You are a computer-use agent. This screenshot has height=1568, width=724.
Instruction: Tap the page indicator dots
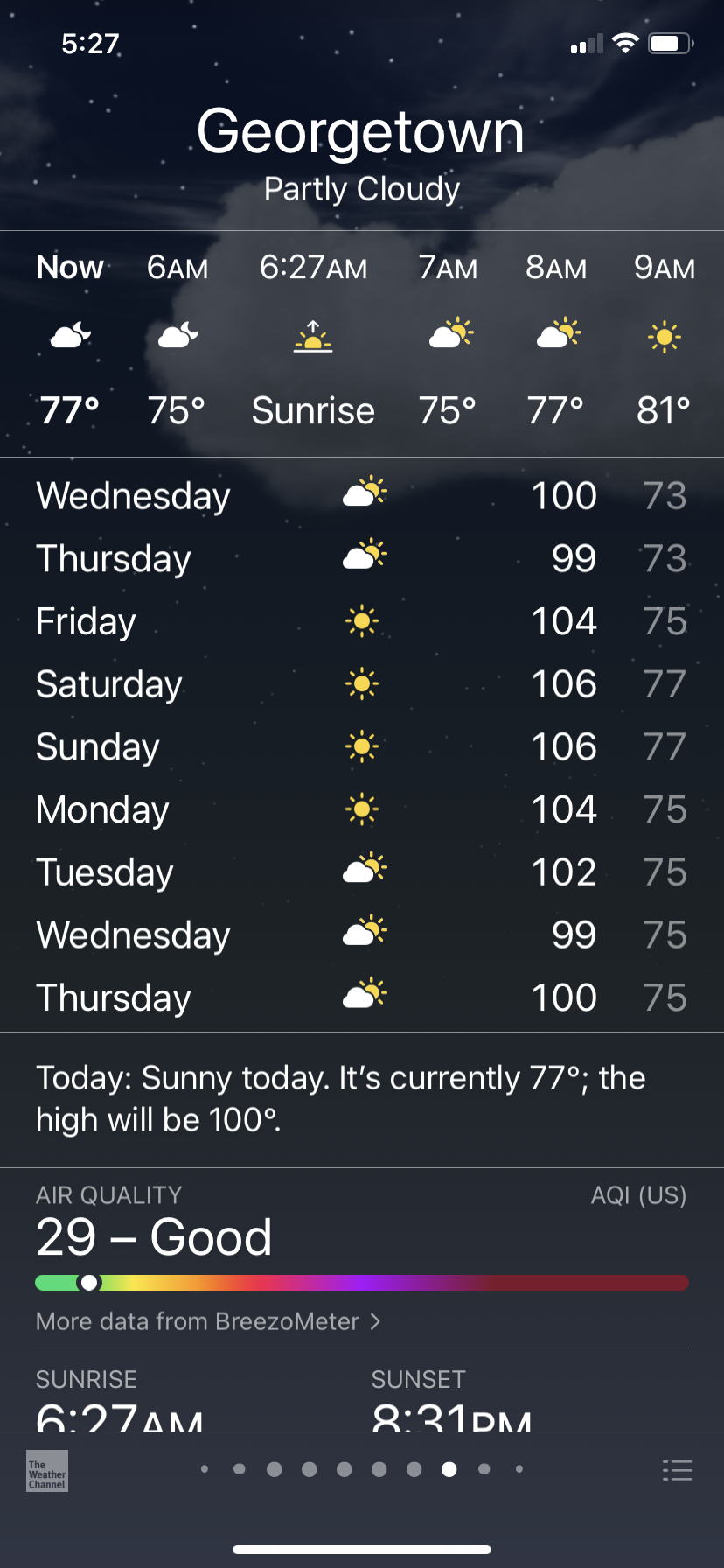click(x=361, y=1469)
